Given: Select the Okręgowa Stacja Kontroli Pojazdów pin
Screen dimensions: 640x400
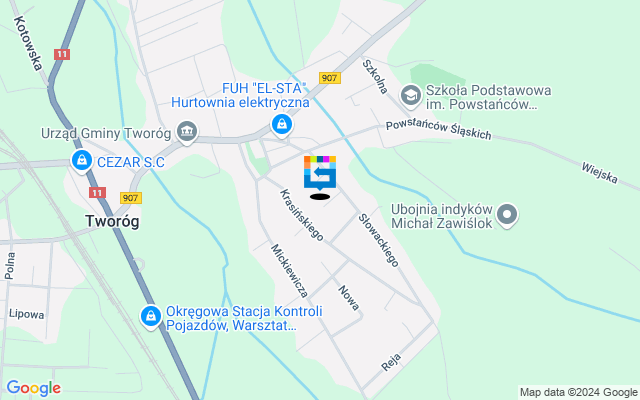Looking at the screenshot, I should 150,316.
